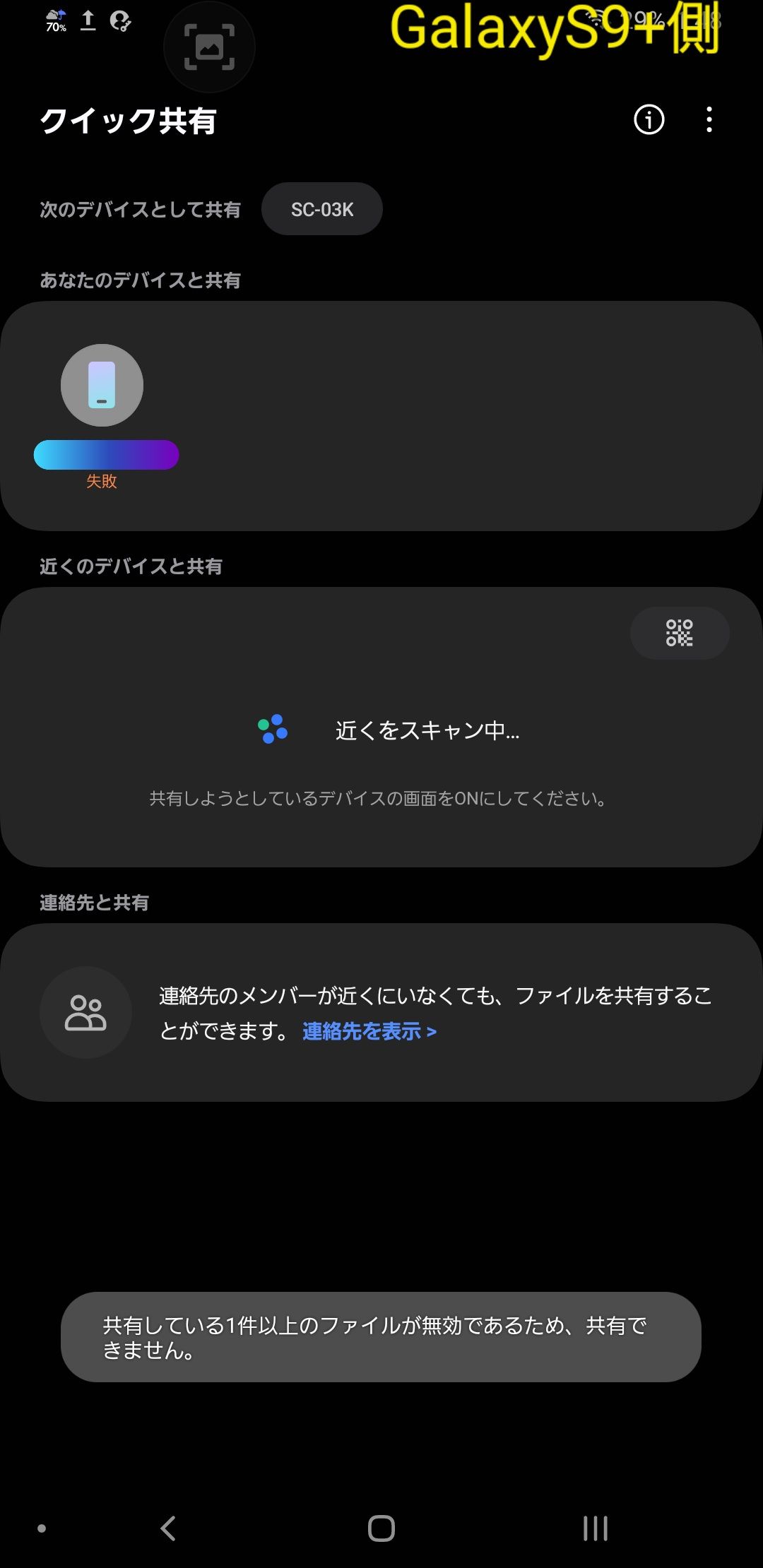Select the SC-03K device chip
The image size is (763, 1568).
click(323, 208)
